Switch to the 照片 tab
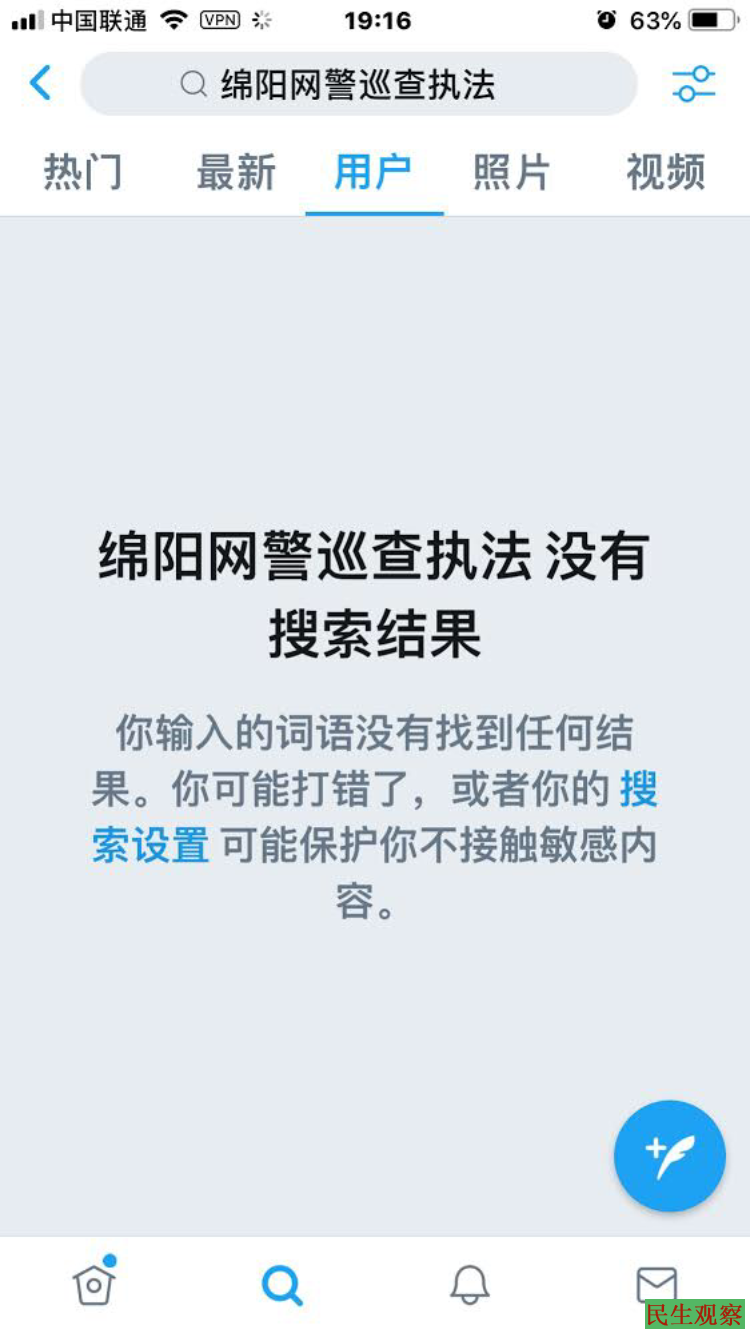Image resolution: width=750 pixels, height=1334 pixels. coord(511,173)
